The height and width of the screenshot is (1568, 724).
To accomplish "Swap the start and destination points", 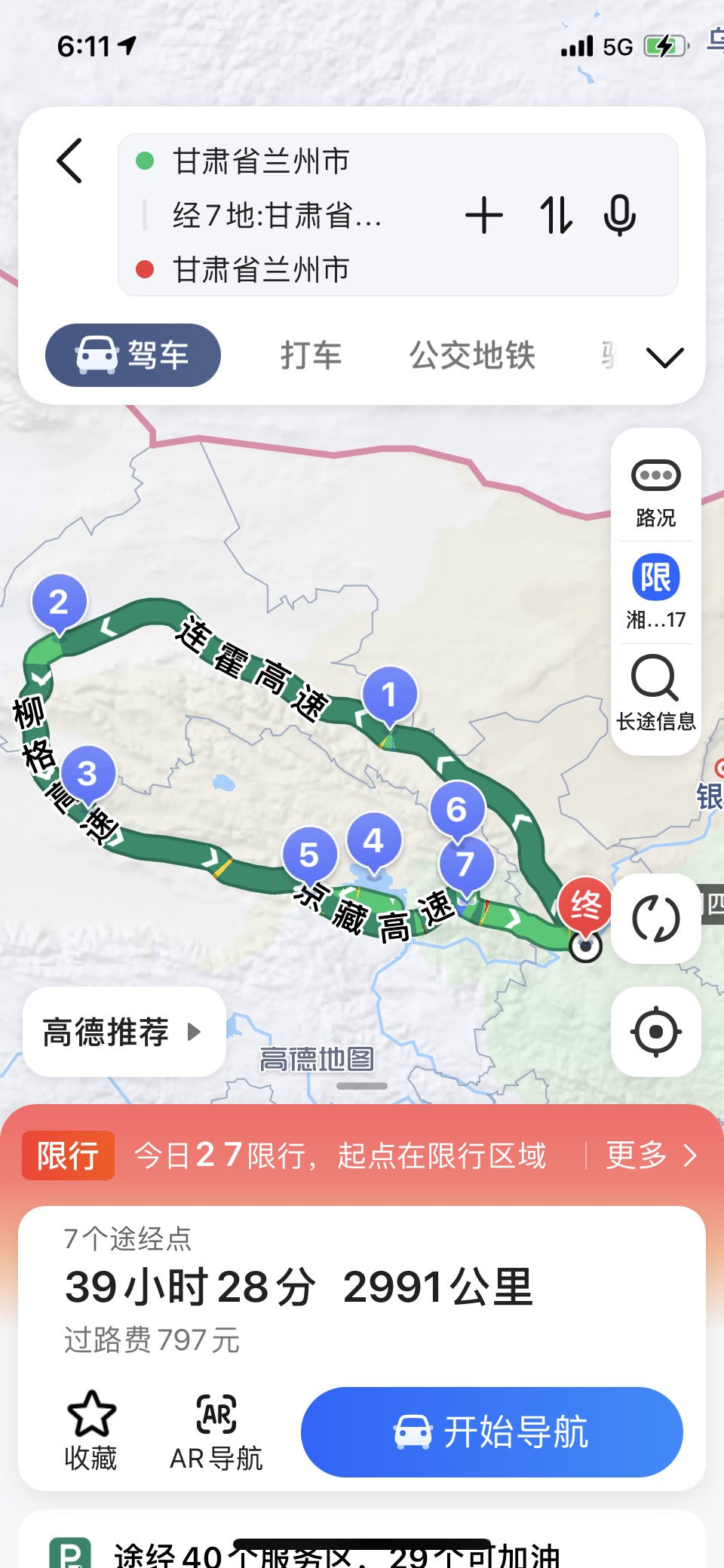I will (x=556, y=216).
